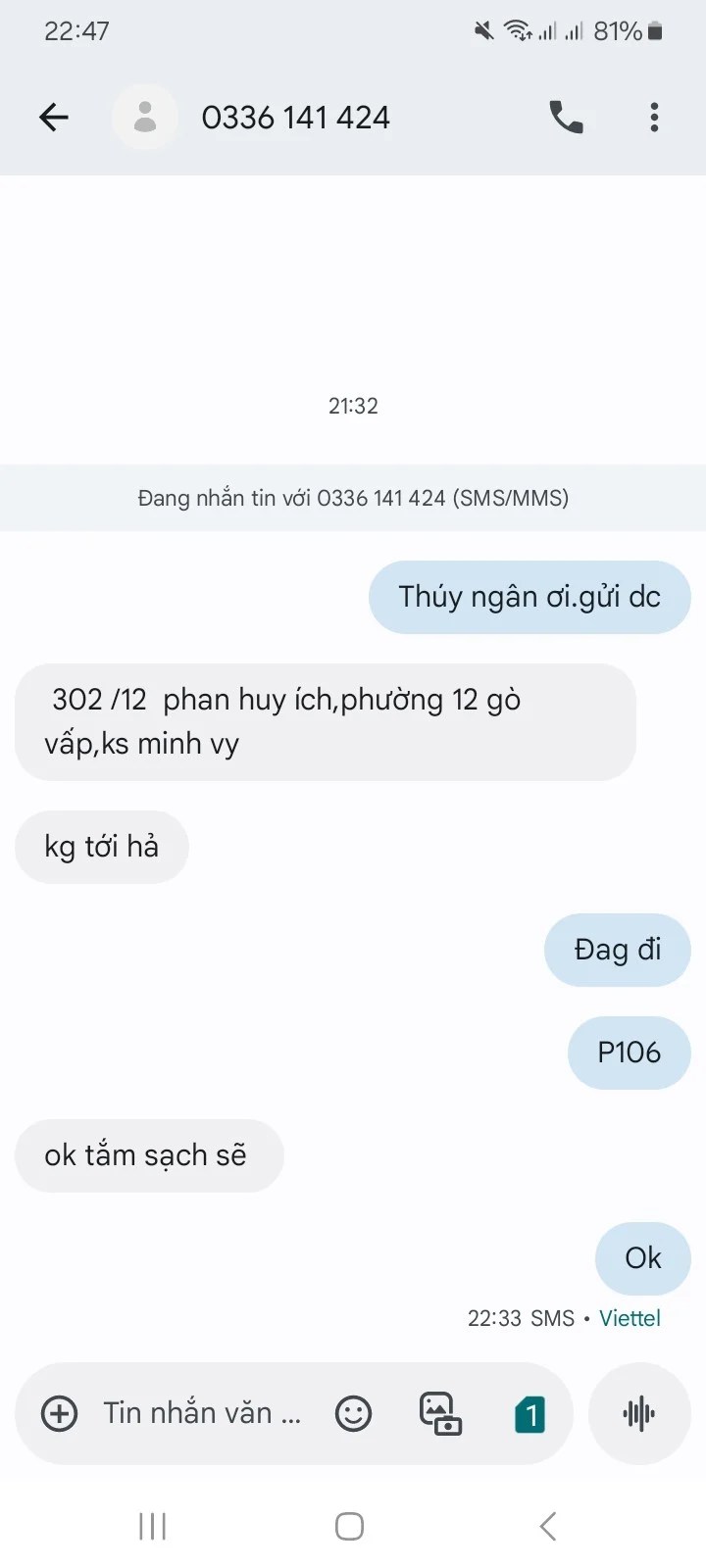Viewport: 706px width, 1568px height.
Task: Focus the Tin nhắn văn bản field
Action: click(x=202, y=1413)
